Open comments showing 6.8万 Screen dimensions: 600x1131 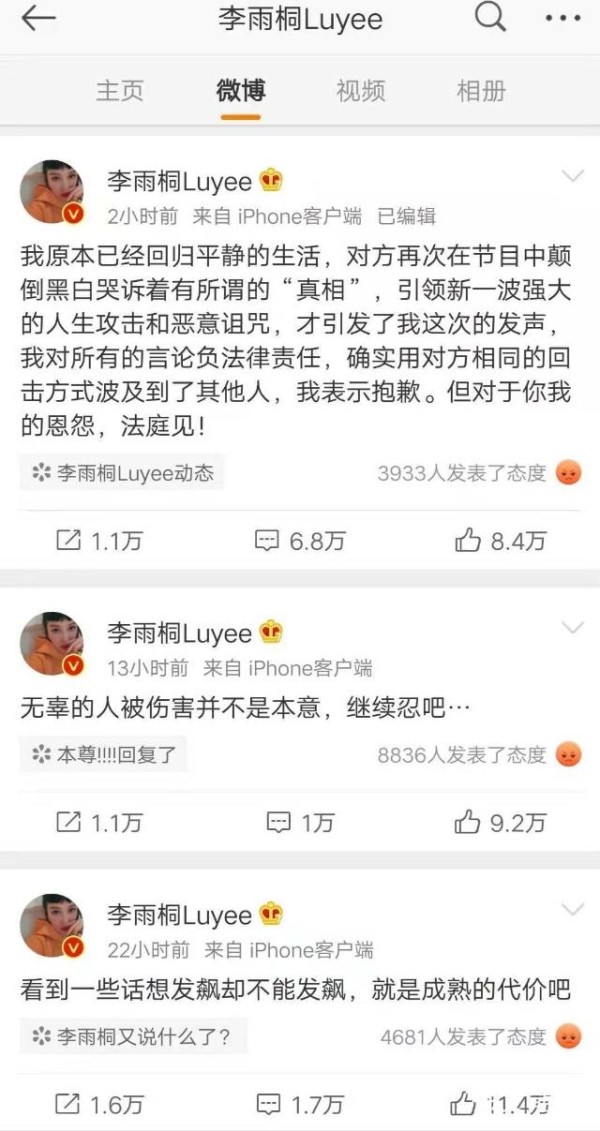pos(300,541)
